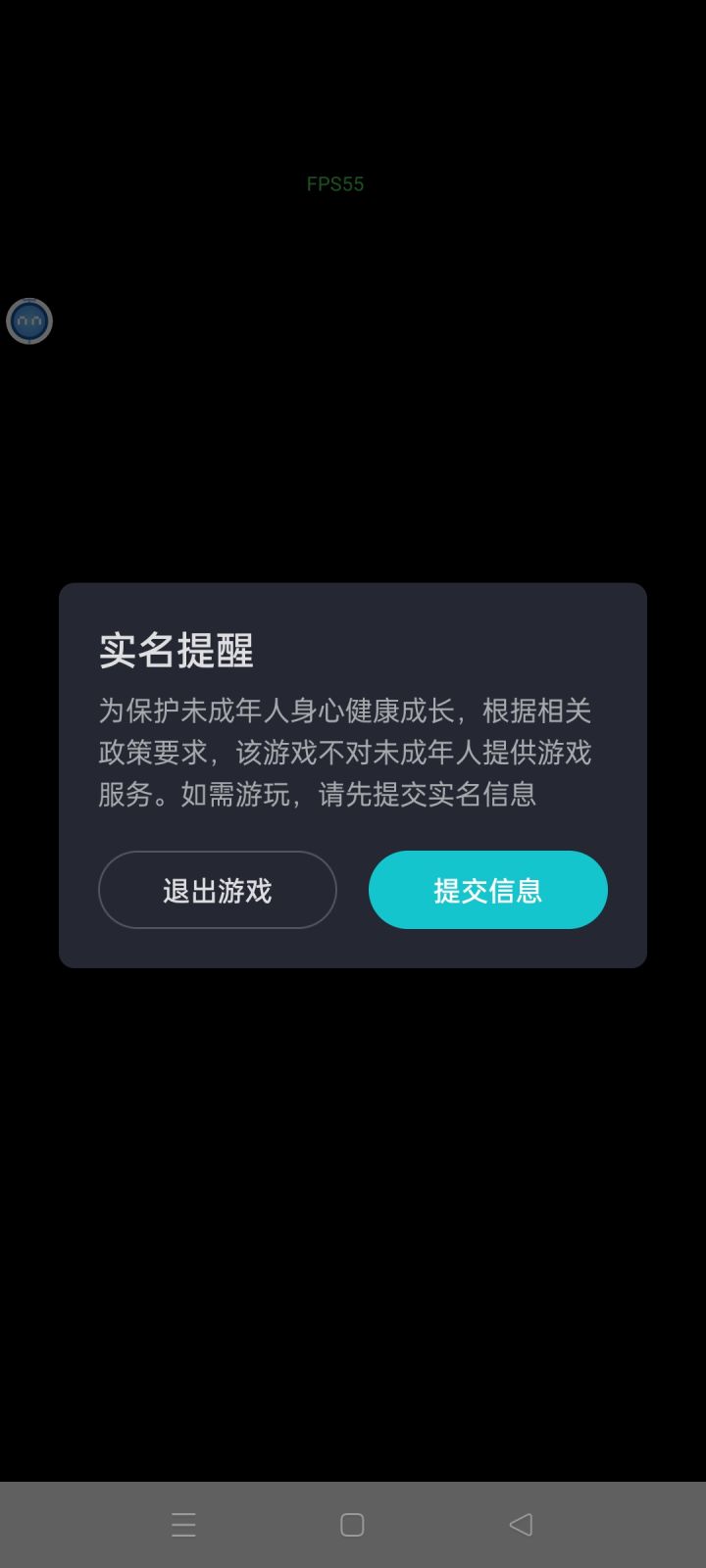Select the outlined exit game button
Image resolution: width=706 pixels, height=1568 pixels.
(217, 890)
